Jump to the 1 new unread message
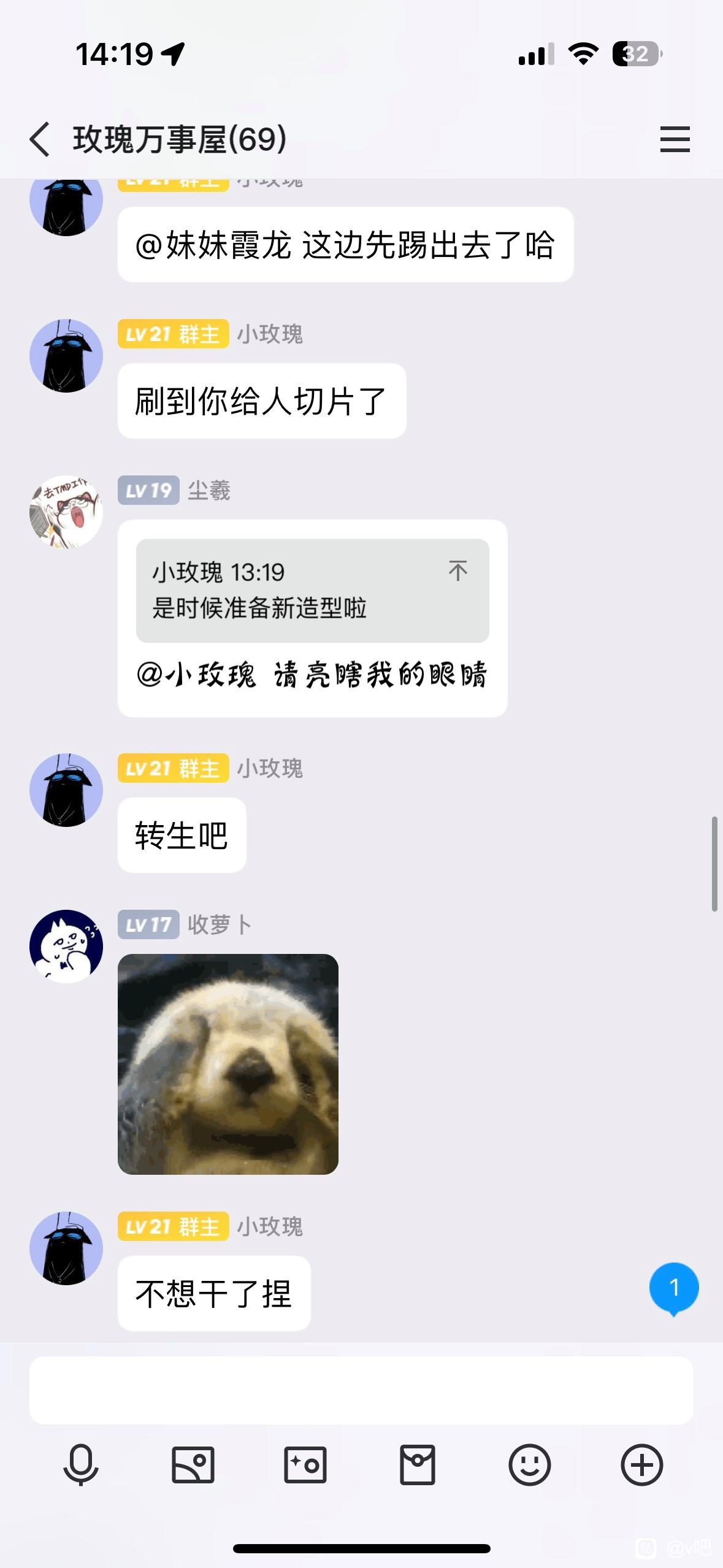 point(673,1288)
